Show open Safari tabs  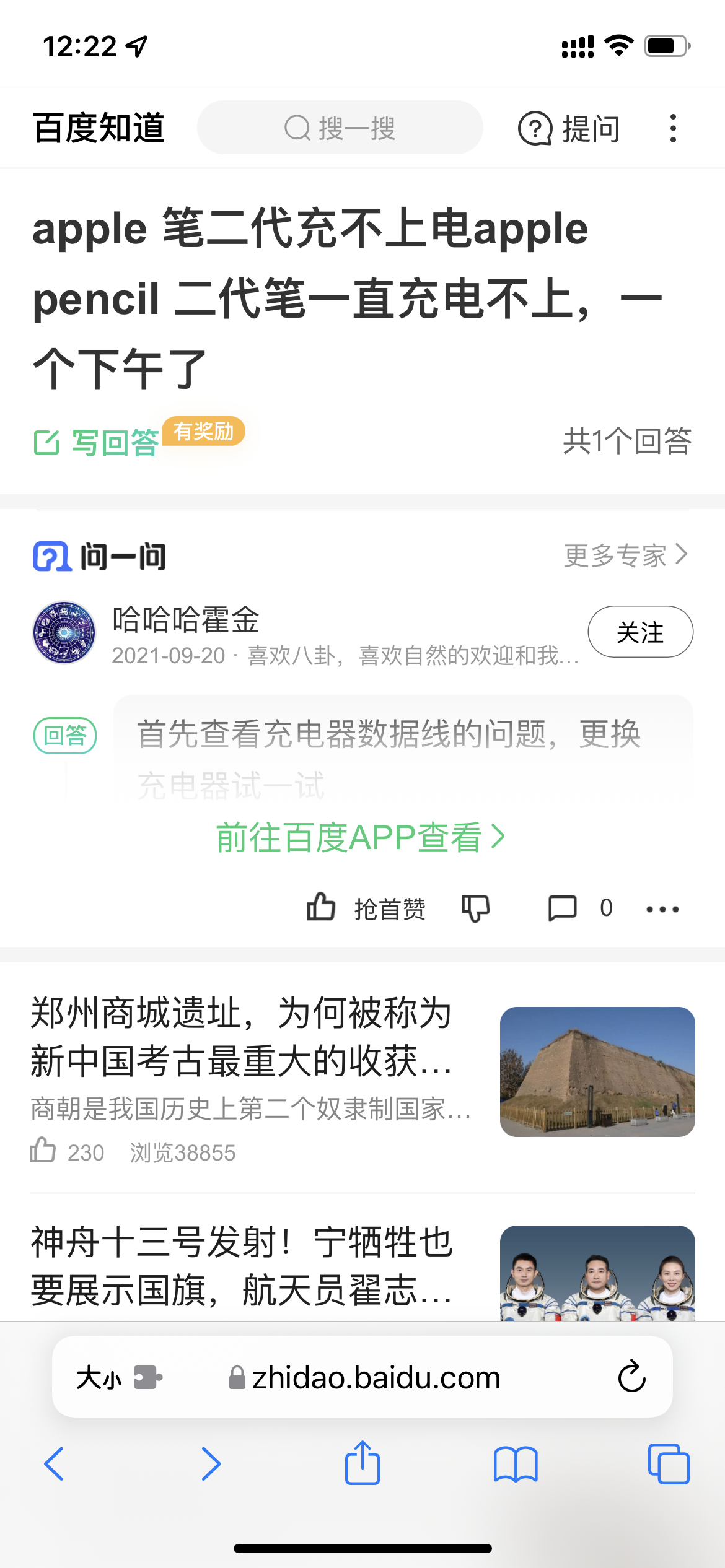[669, 1464]
